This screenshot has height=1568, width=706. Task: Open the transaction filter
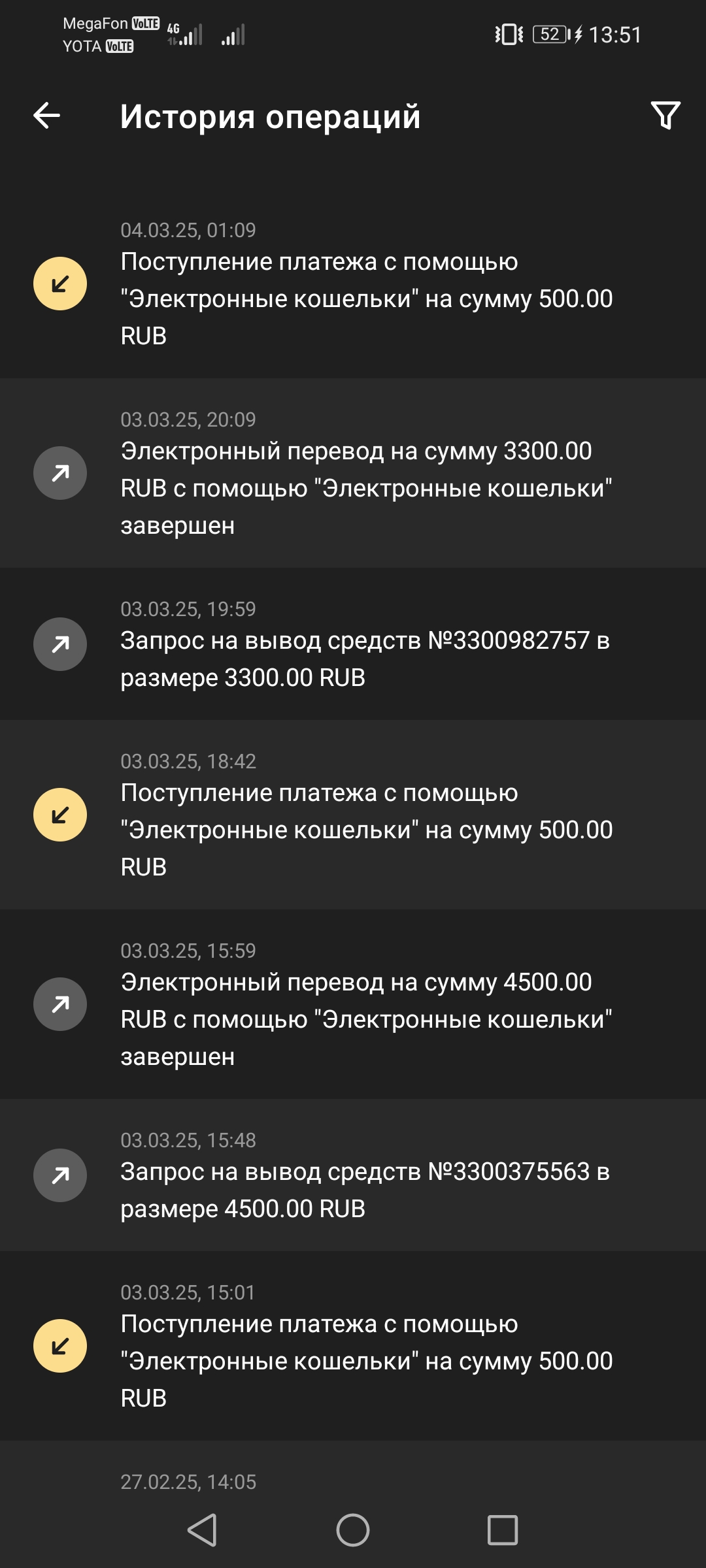[x=665, y=116]
